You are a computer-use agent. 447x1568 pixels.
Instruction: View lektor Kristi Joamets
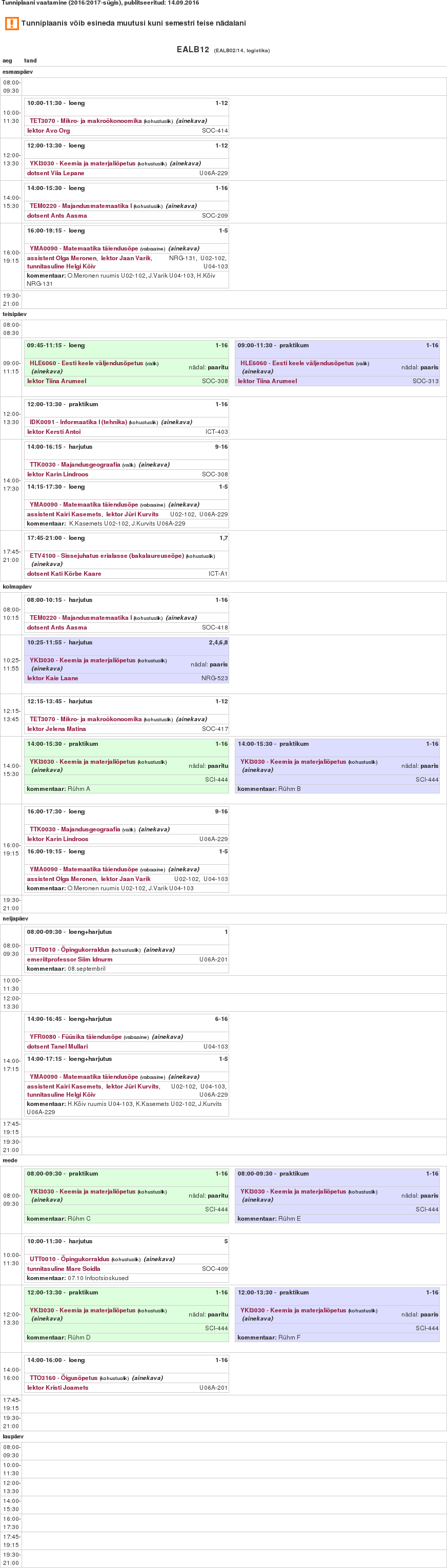[x=57, y=1388]
